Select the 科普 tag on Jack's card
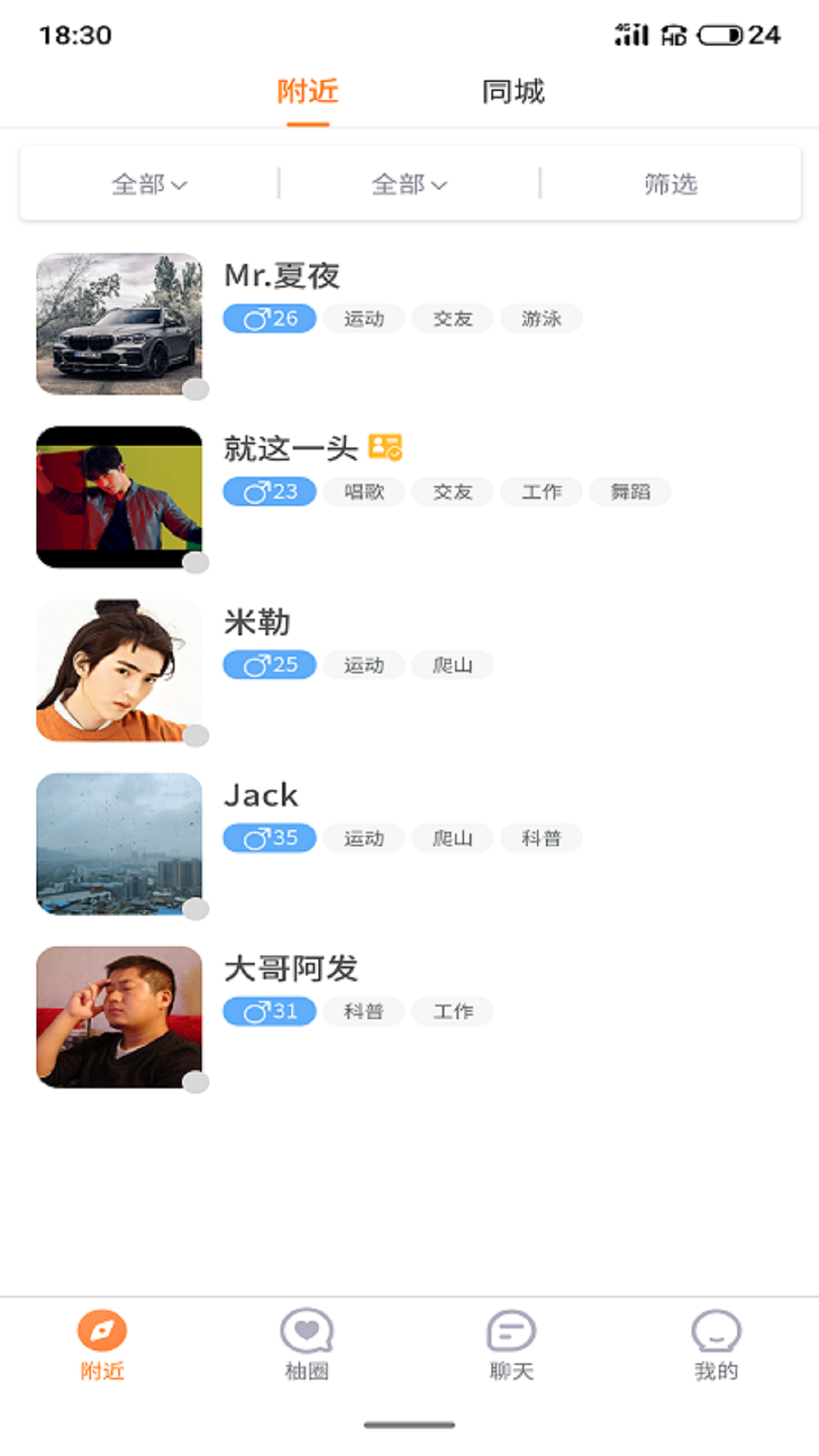 pos(541,838)
